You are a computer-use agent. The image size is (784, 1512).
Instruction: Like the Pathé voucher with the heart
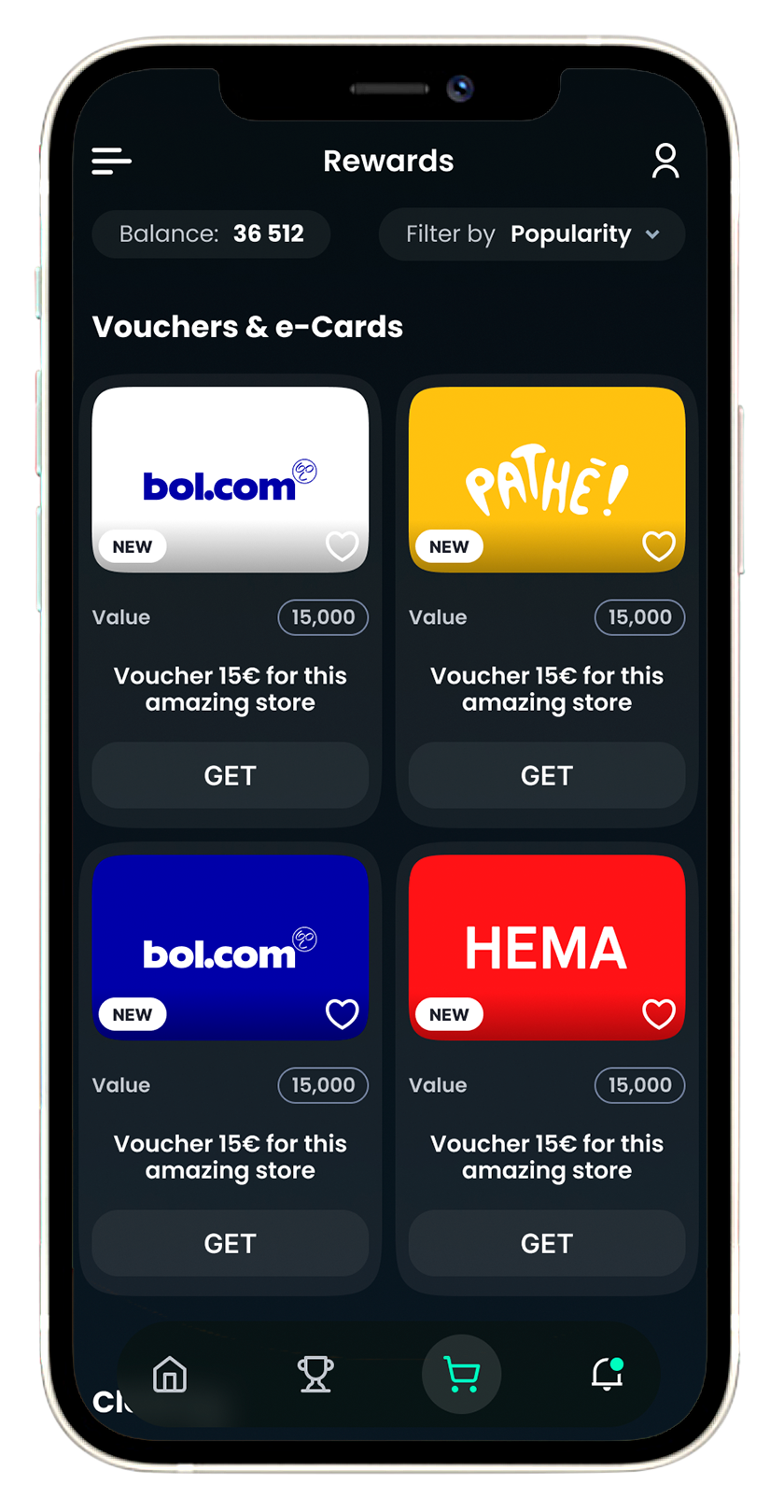pos(658,545)
